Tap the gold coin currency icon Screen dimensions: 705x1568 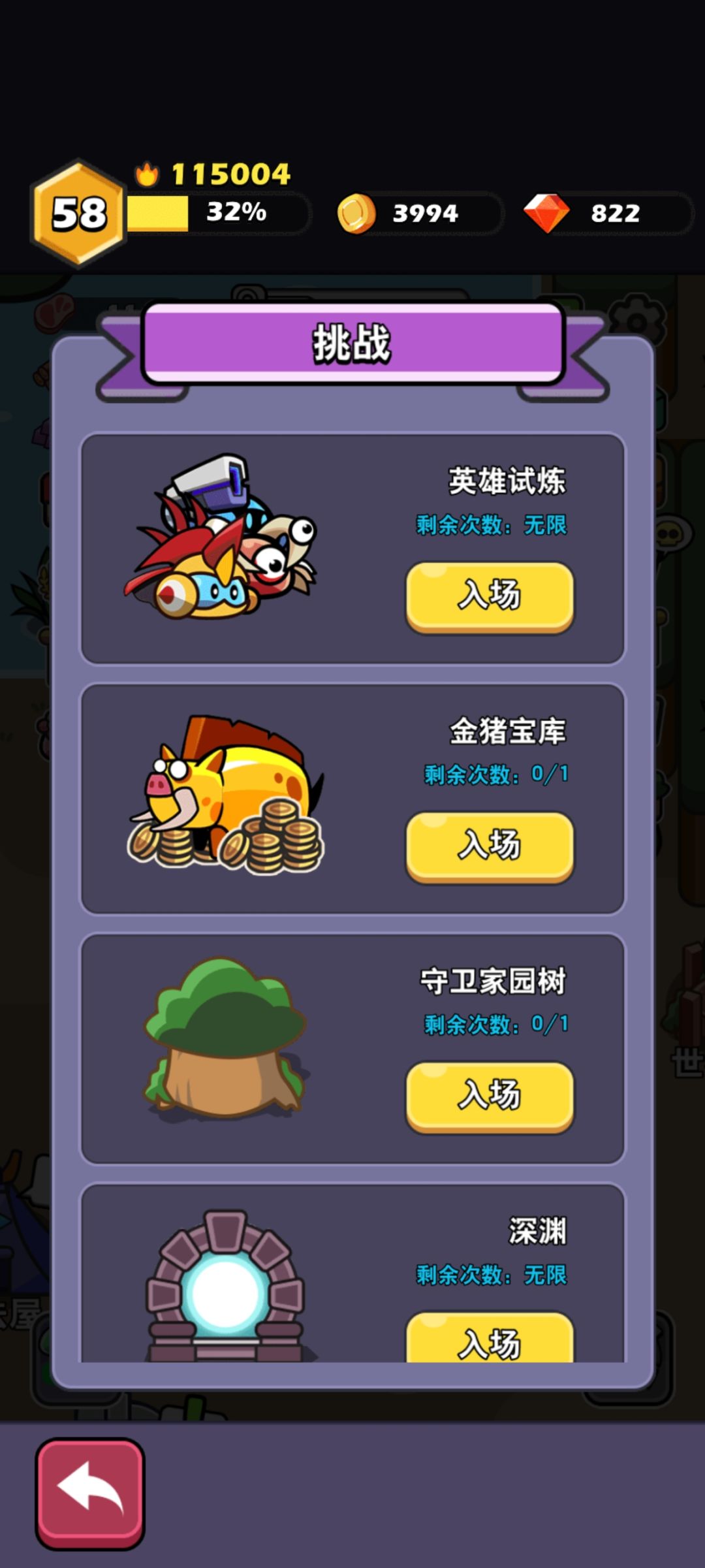tap(356, 214)
